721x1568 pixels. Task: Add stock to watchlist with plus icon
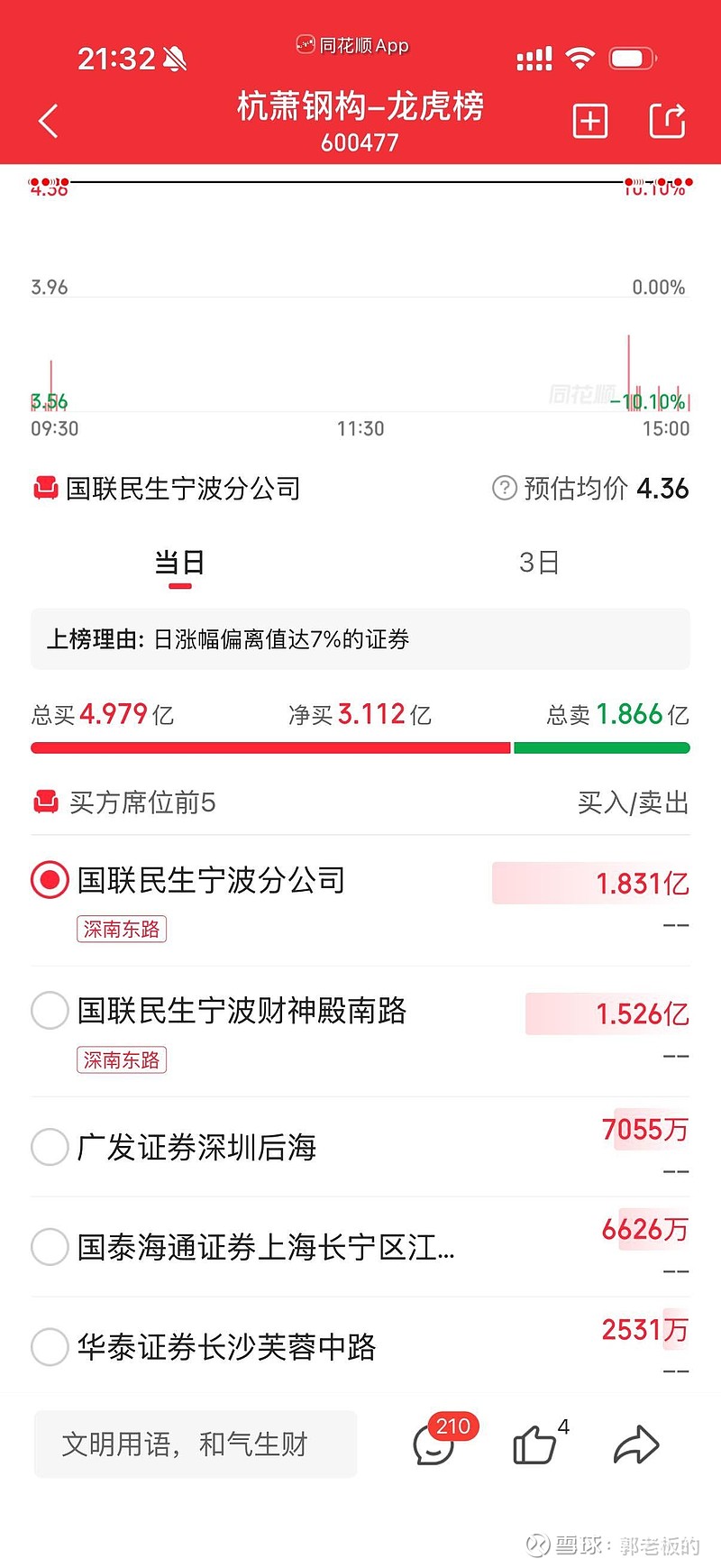[x=590, y=121]
